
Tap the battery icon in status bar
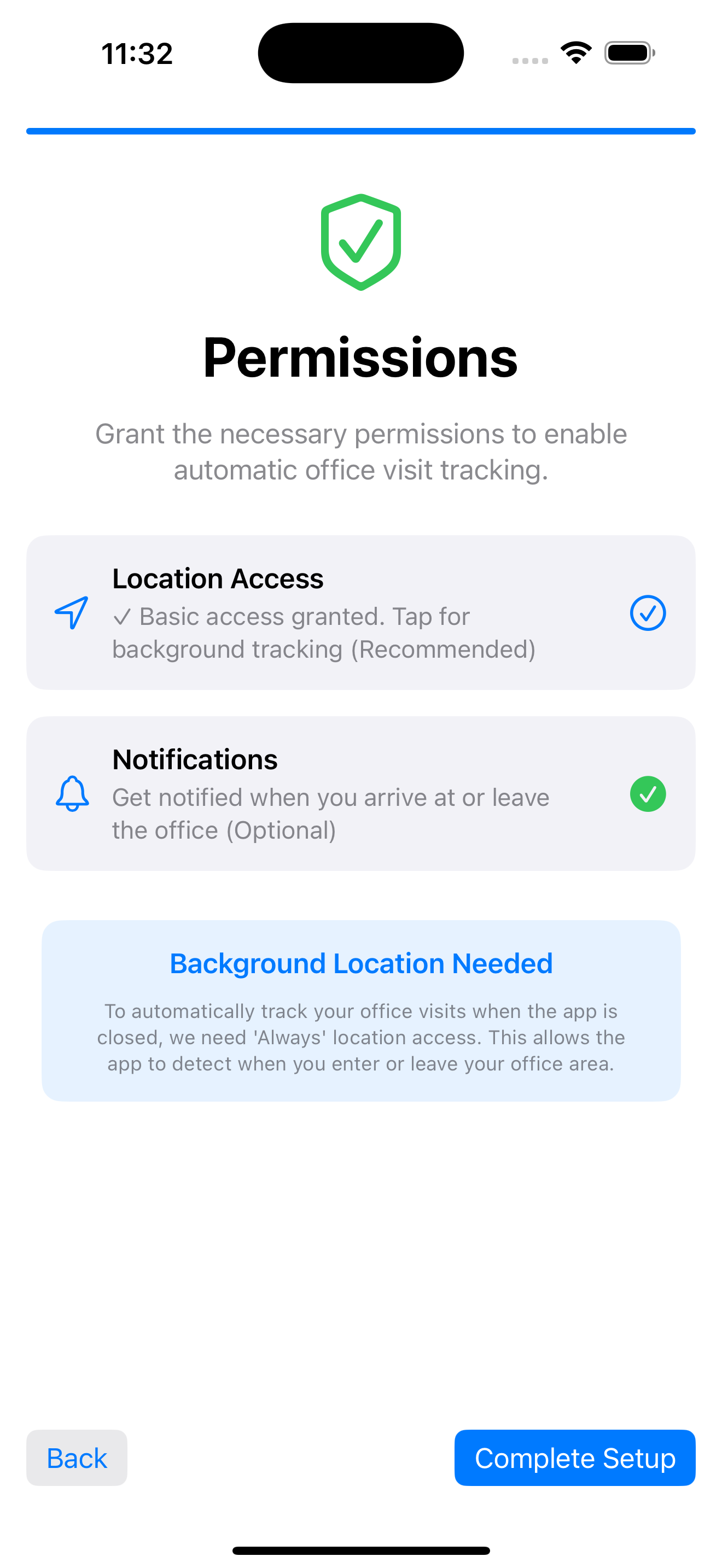[x=628, y=53]
